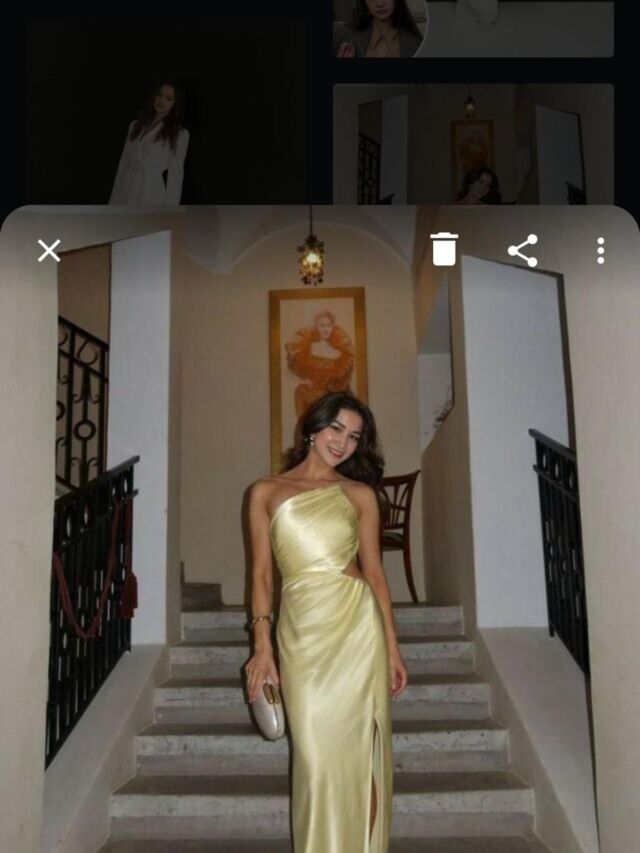Viewport: 640px width, 853px height.
Task: Delete this photo with the trash icon
Action: pyautogui.click(x=445, y=249)
